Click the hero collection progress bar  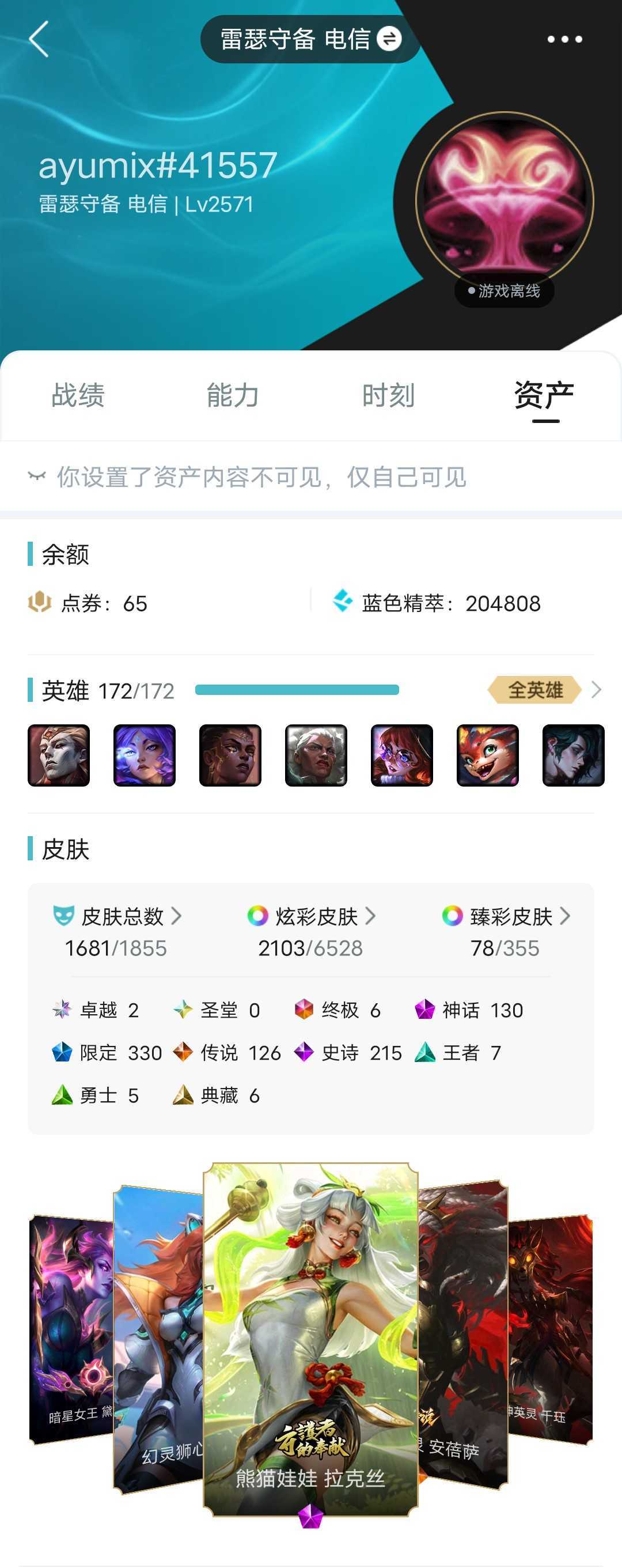tap(297, 690)
